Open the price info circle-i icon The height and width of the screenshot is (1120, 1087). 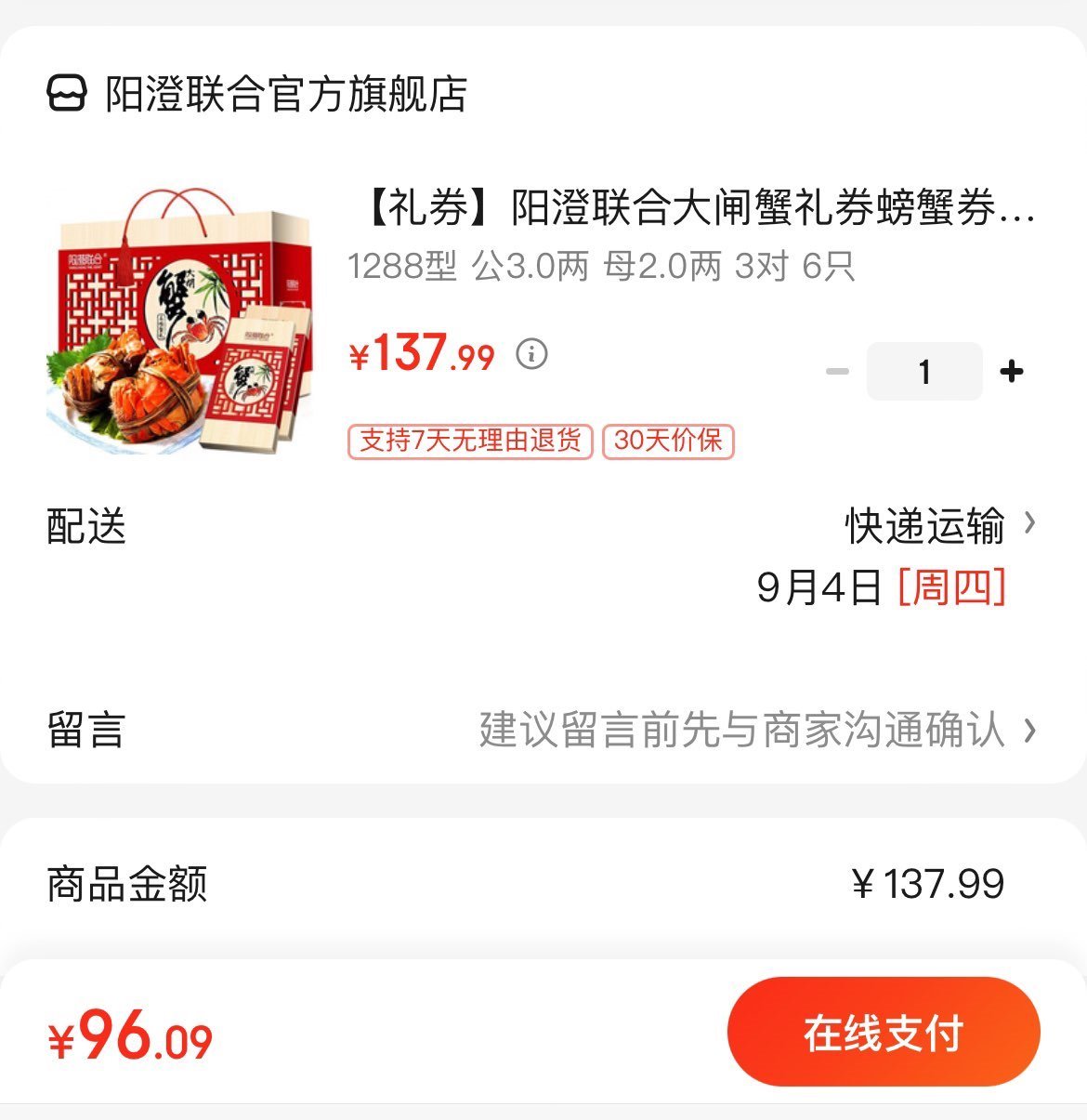coord(531,354)
